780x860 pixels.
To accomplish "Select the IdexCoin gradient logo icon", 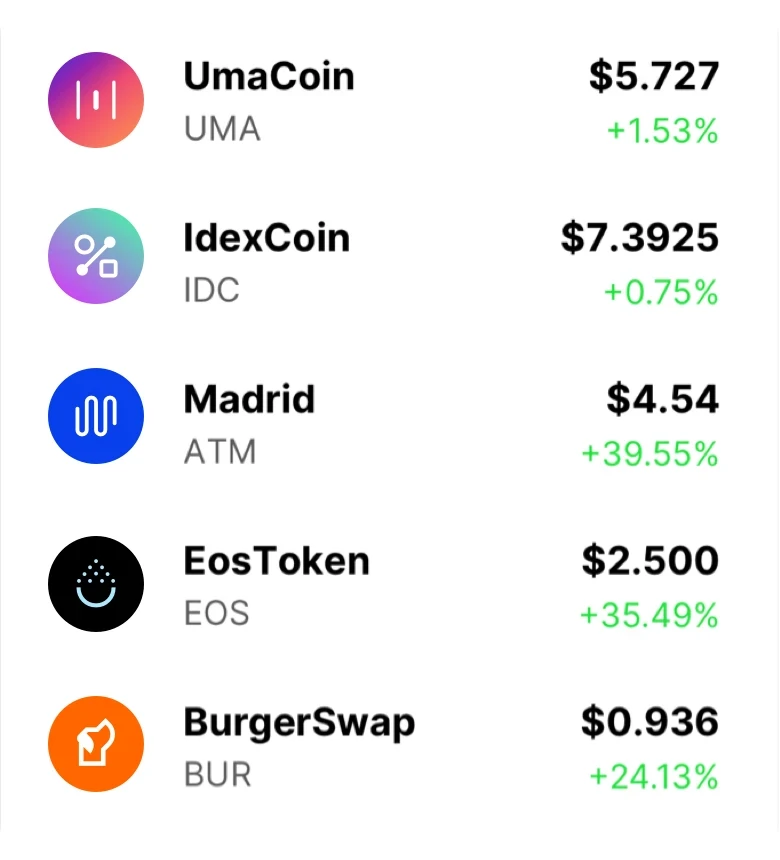I will [x=96, y=256].
